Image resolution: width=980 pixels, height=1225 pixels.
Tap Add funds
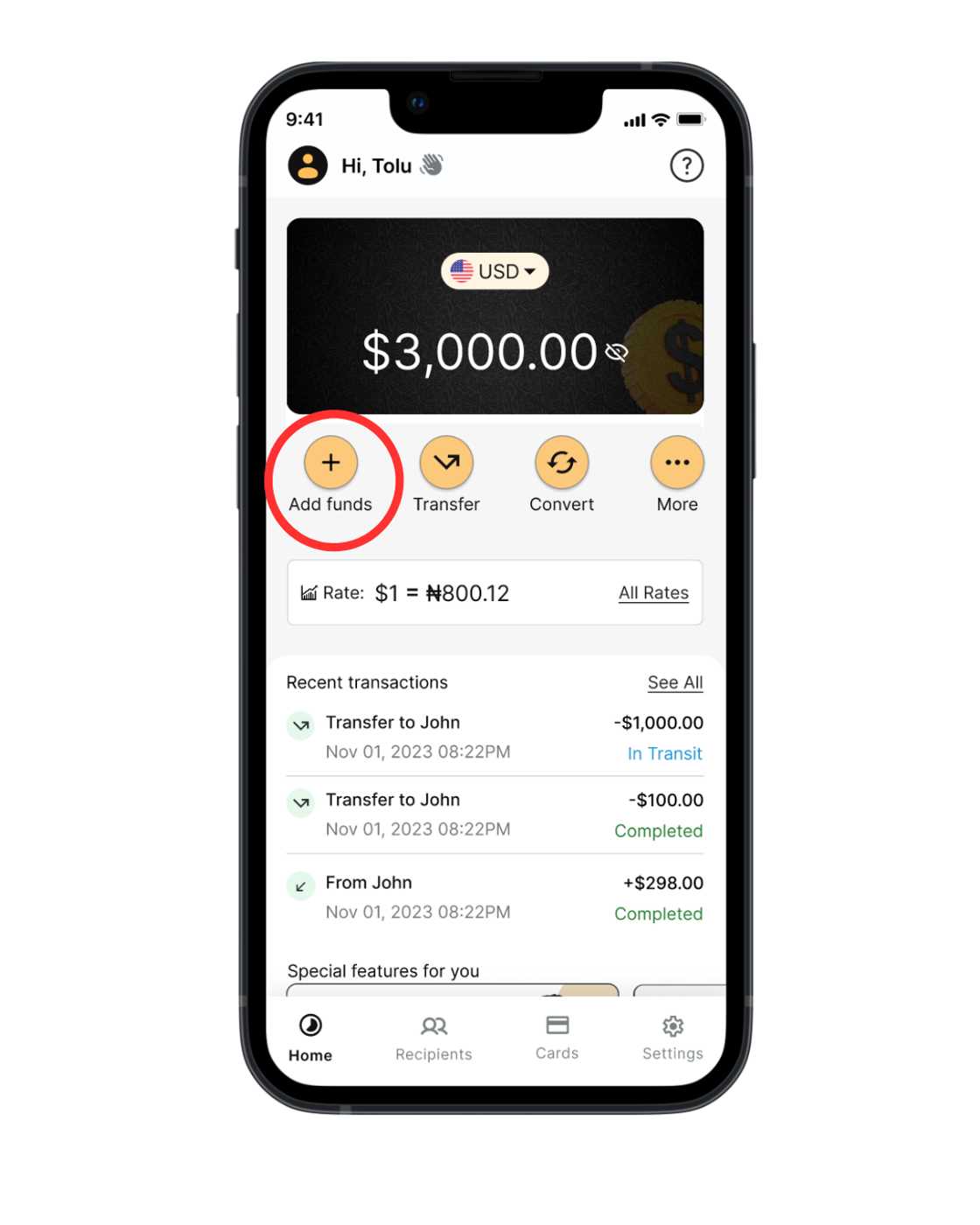[331, 464]
